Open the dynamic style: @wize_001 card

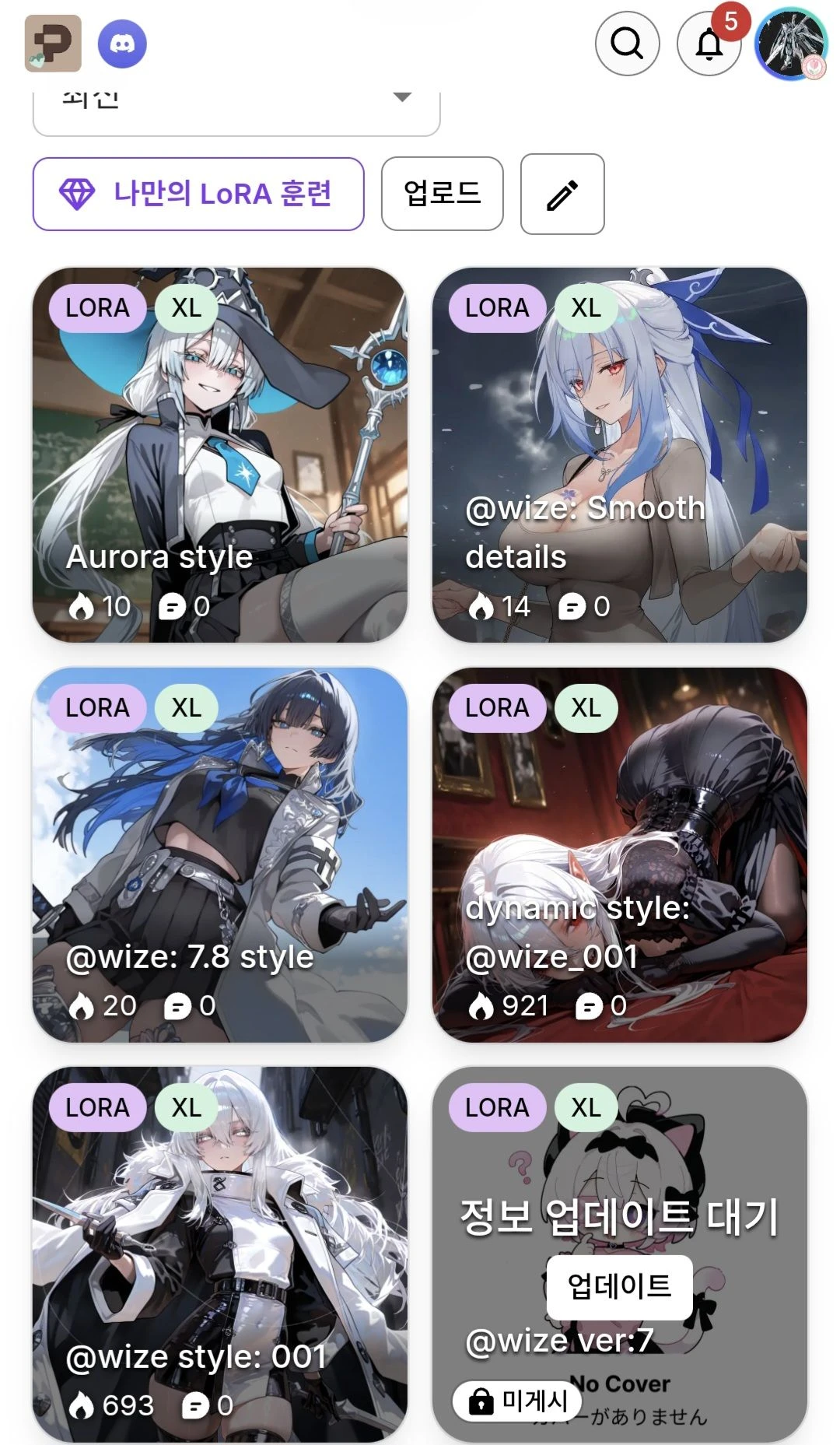(619, 854)
